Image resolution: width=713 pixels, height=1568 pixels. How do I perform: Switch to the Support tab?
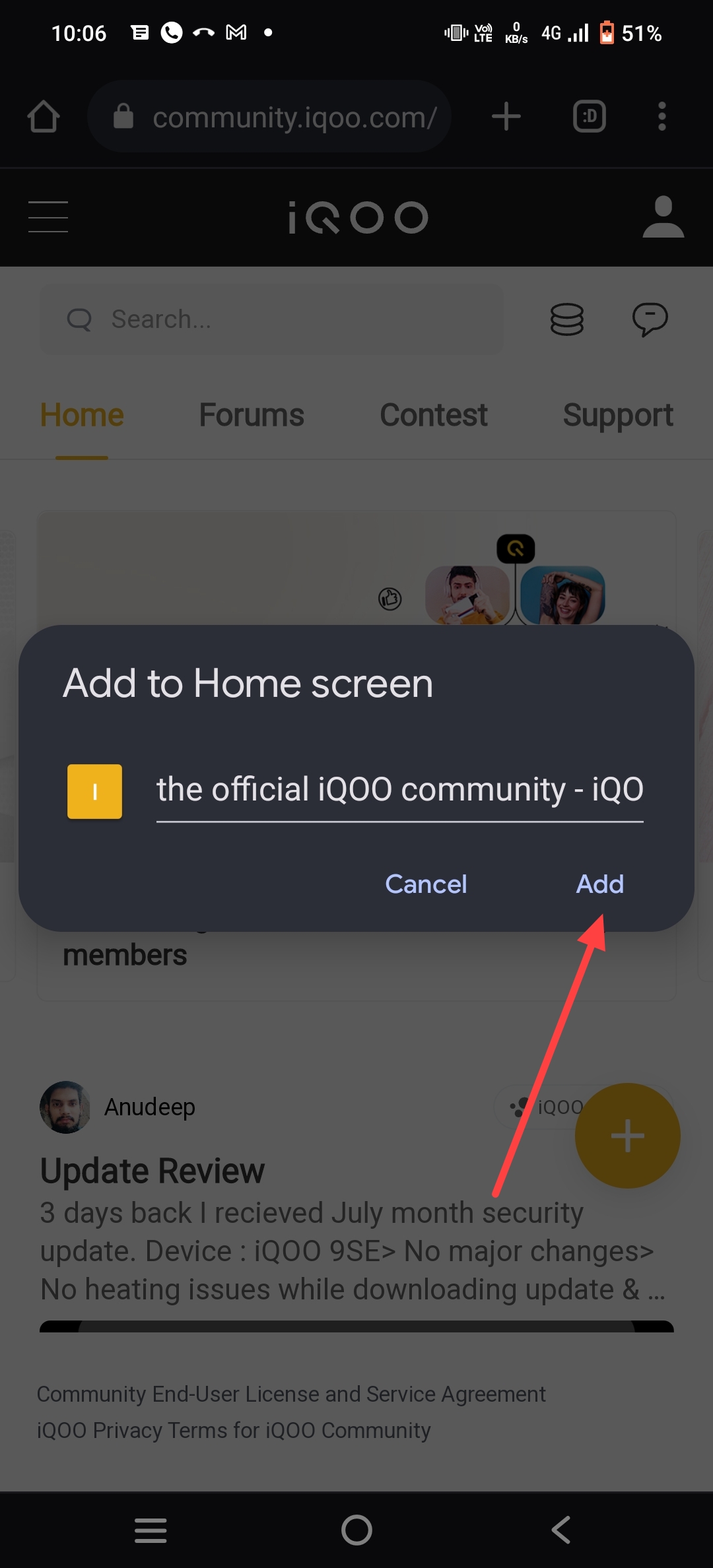point(618,414)
